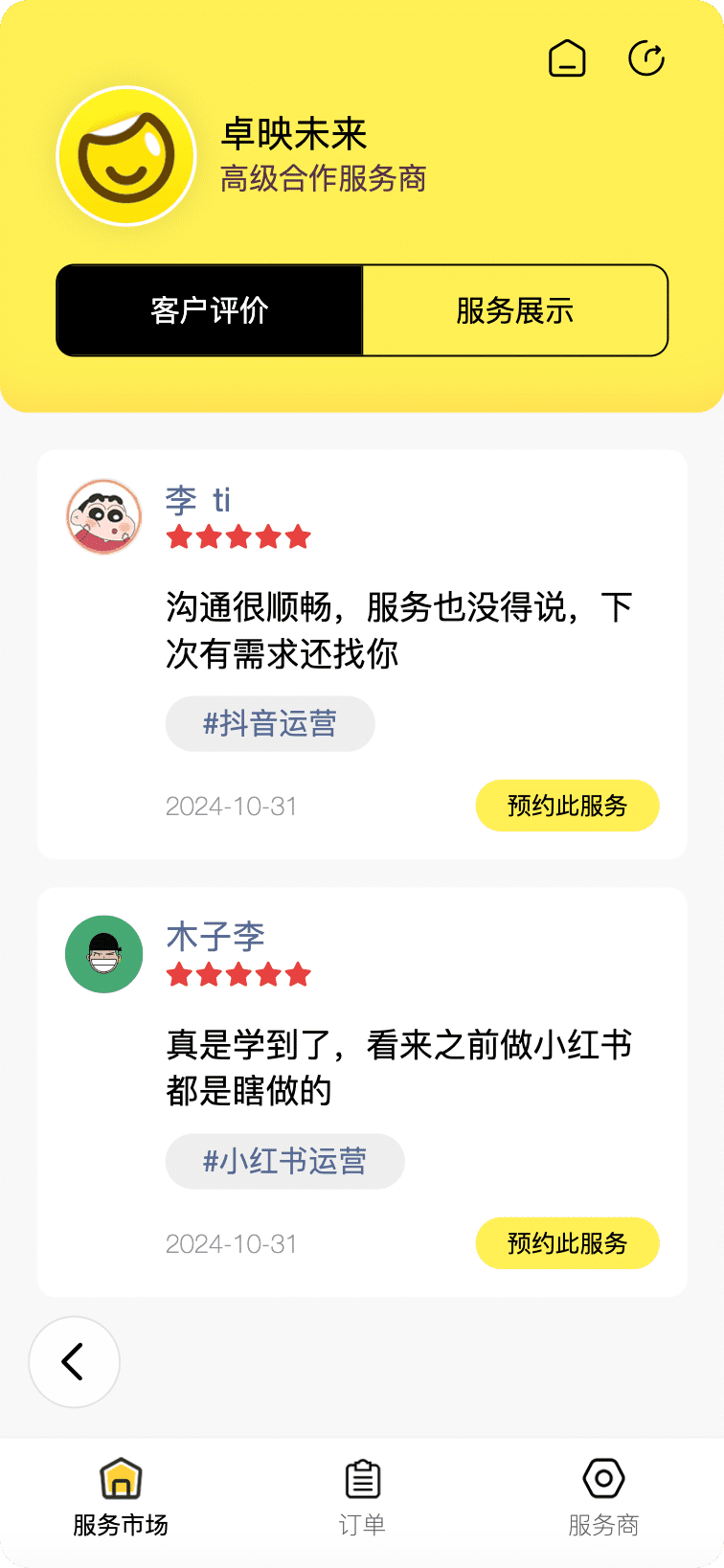Select the 客户评价 tab
Viewport: 724px width, 1568px height.
(x=210, y=310)
